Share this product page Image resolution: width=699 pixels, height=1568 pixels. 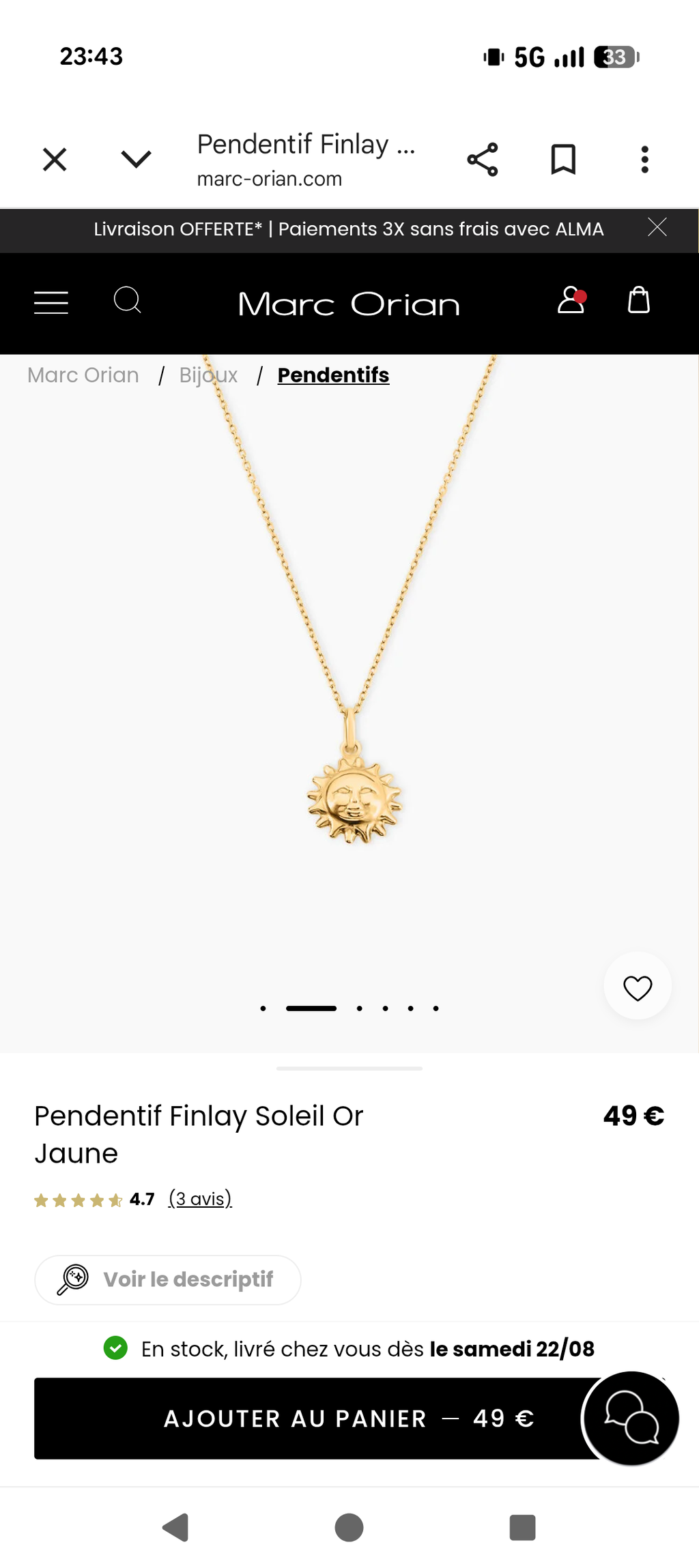coord(483,160)
